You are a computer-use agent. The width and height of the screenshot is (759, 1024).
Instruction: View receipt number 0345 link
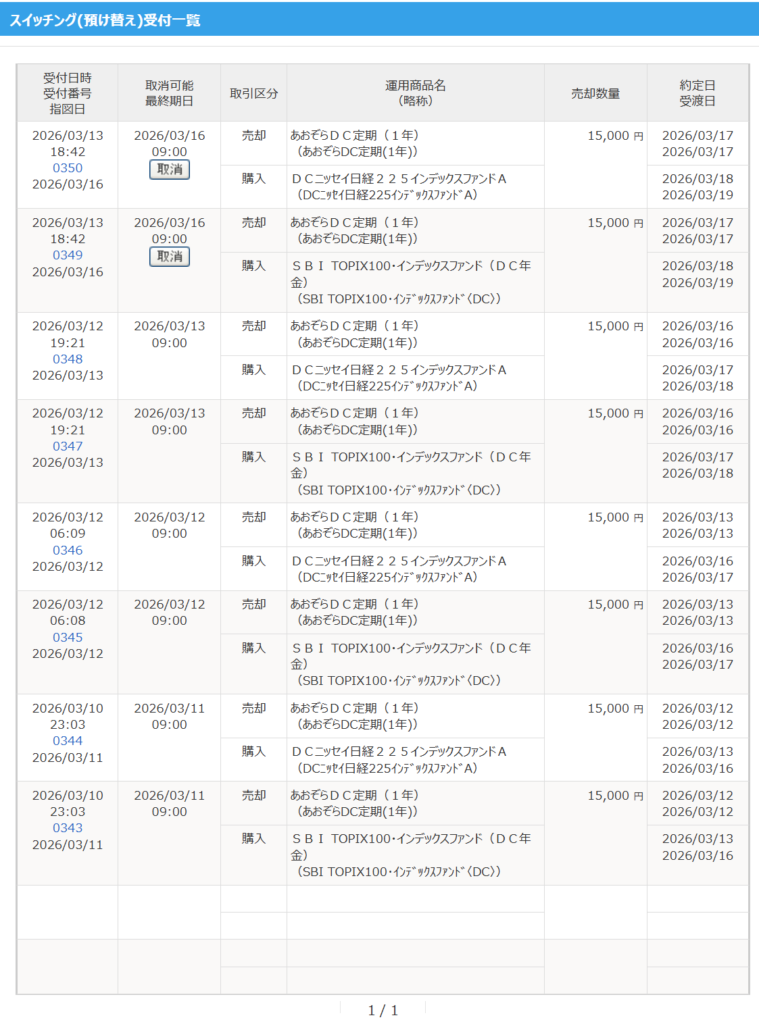[x=67, y=637]
